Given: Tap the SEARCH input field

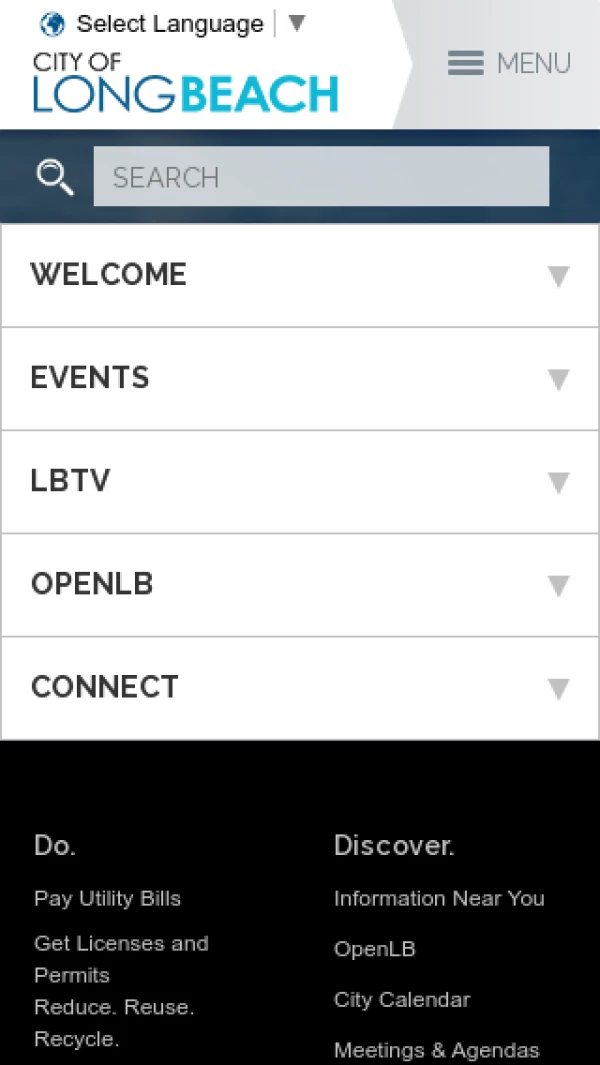Looking at the screenshot, I should point(321,177).
